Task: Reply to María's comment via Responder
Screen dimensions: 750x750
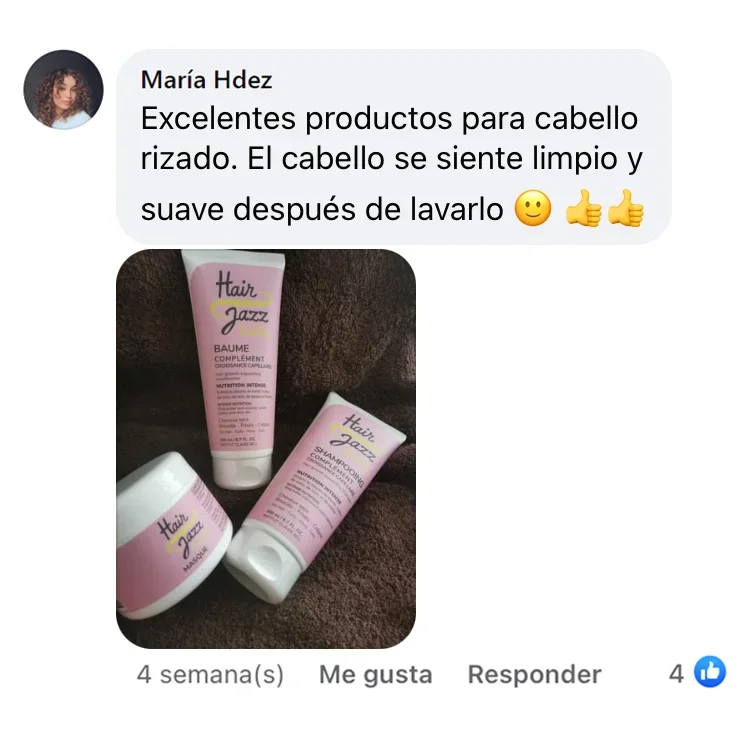Action: [534, 675]
